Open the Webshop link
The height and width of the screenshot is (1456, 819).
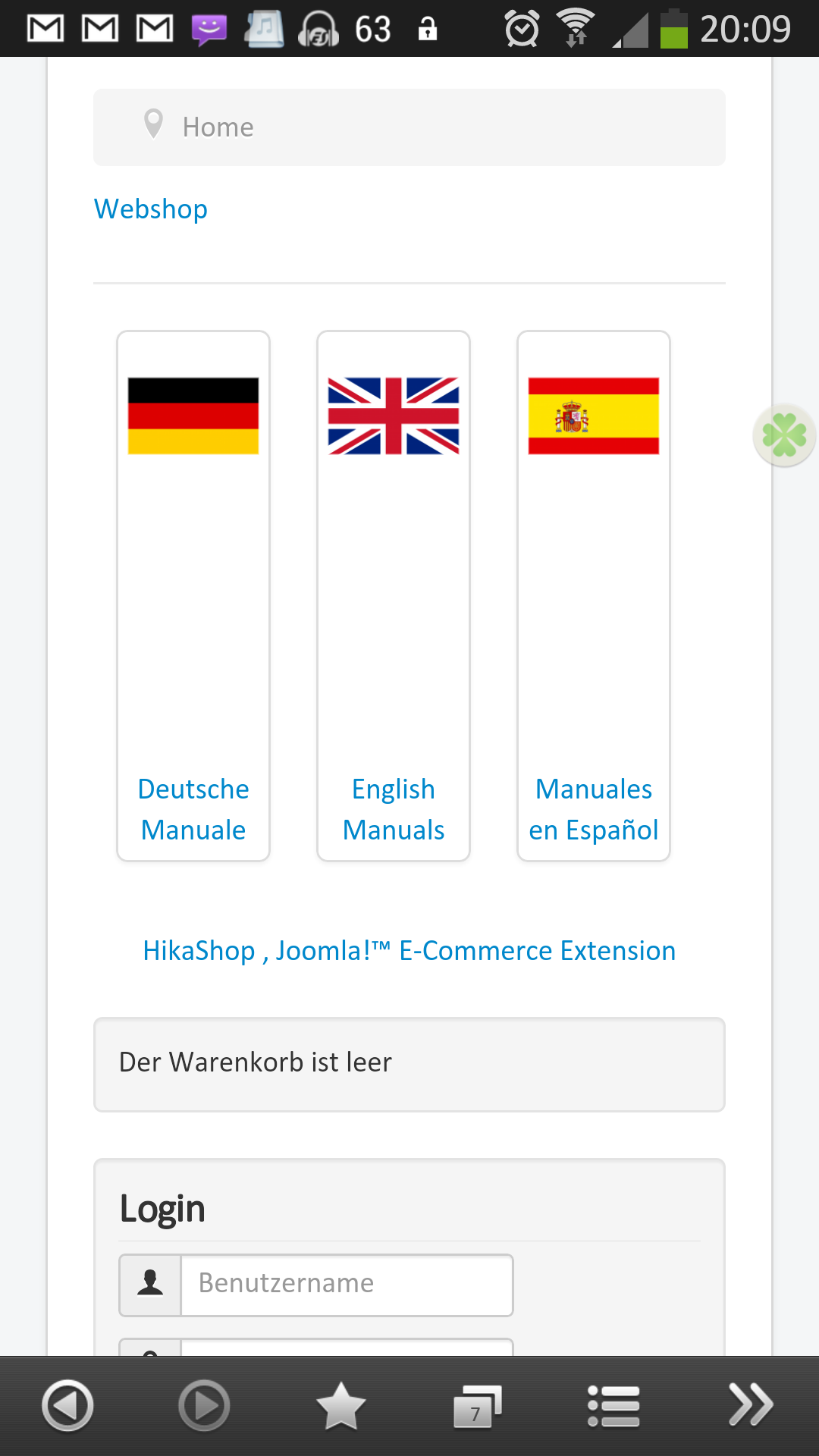150,209
